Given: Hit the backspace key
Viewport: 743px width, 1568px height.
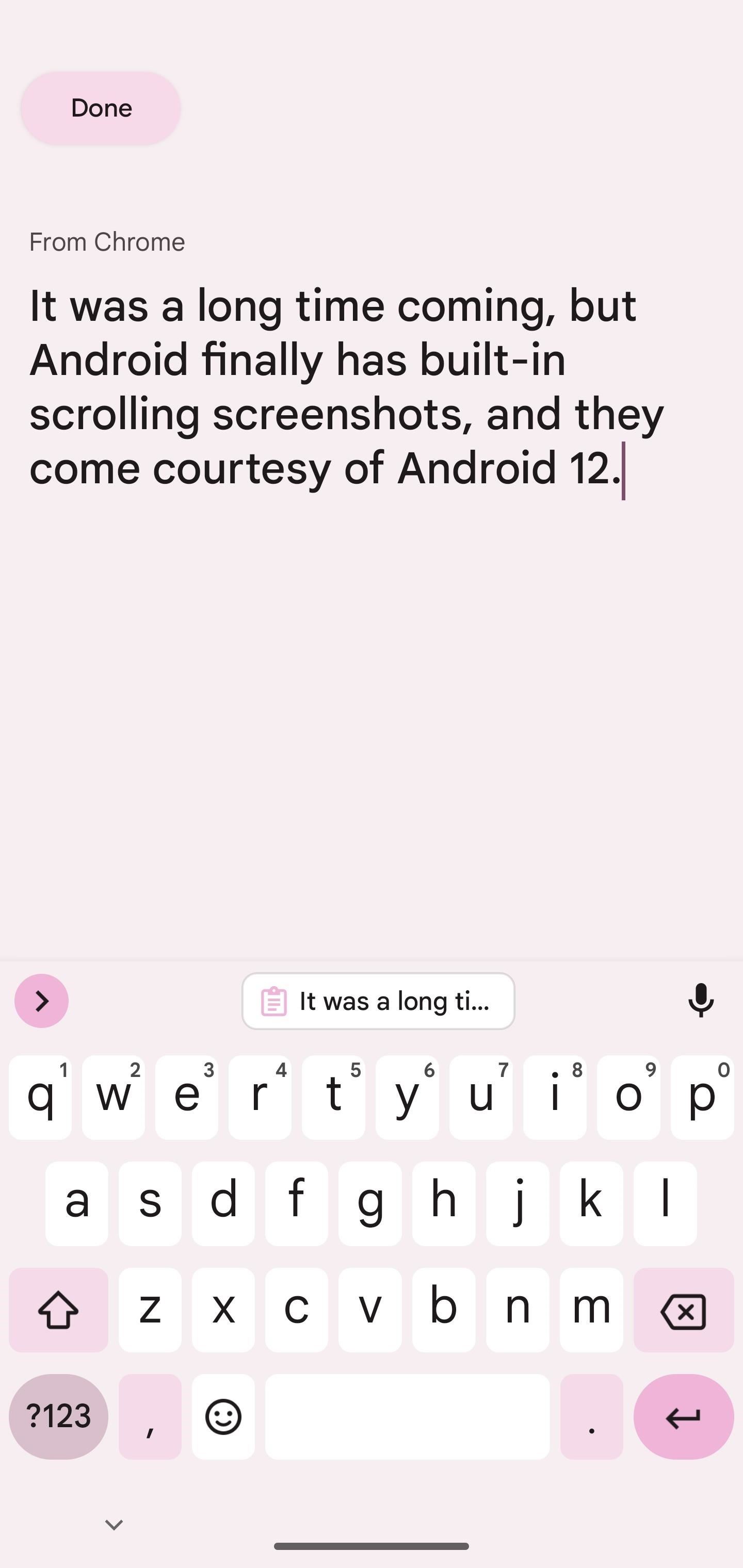Looking at the screenshot, I should [683, 1310].
